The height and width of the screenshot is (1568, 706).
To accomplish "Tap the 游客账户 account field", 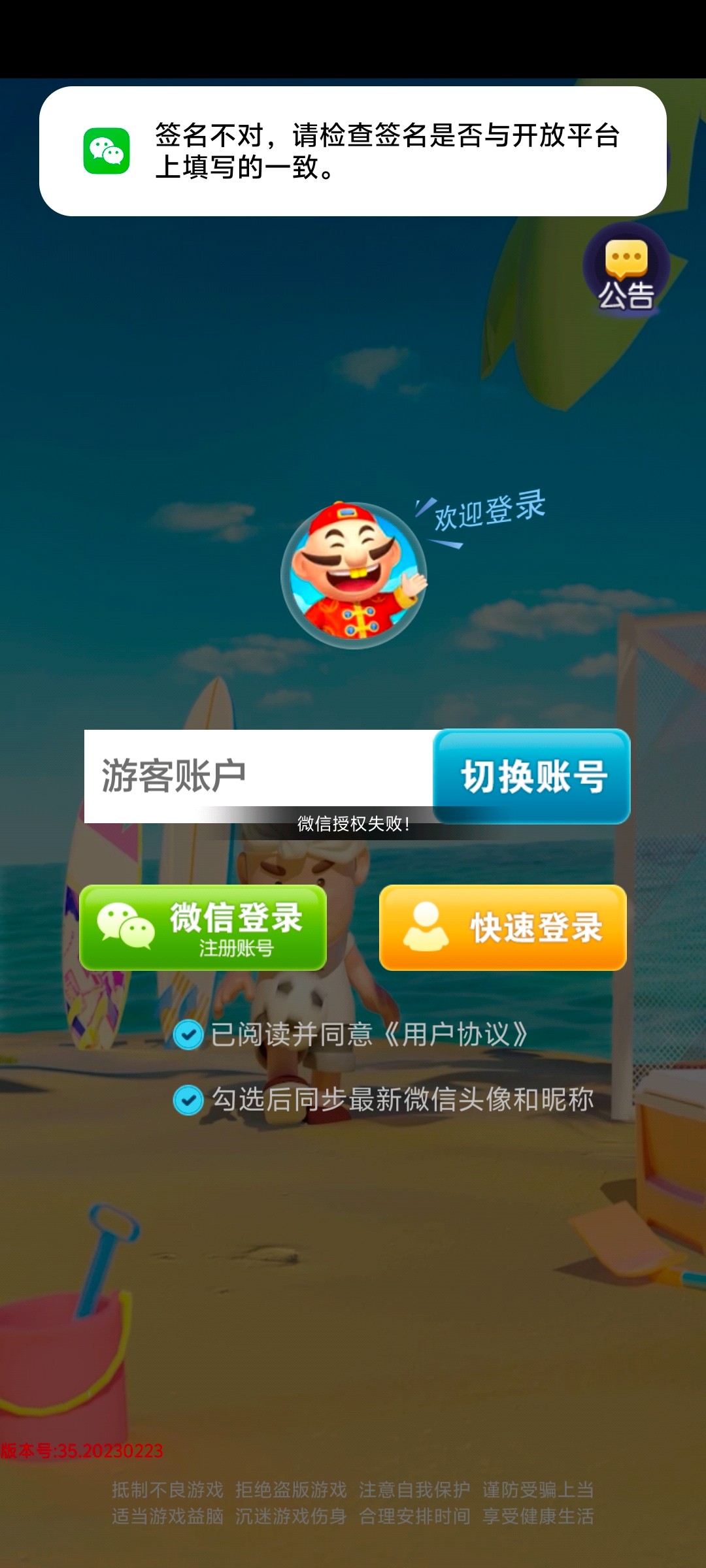I will pos(258,776).
